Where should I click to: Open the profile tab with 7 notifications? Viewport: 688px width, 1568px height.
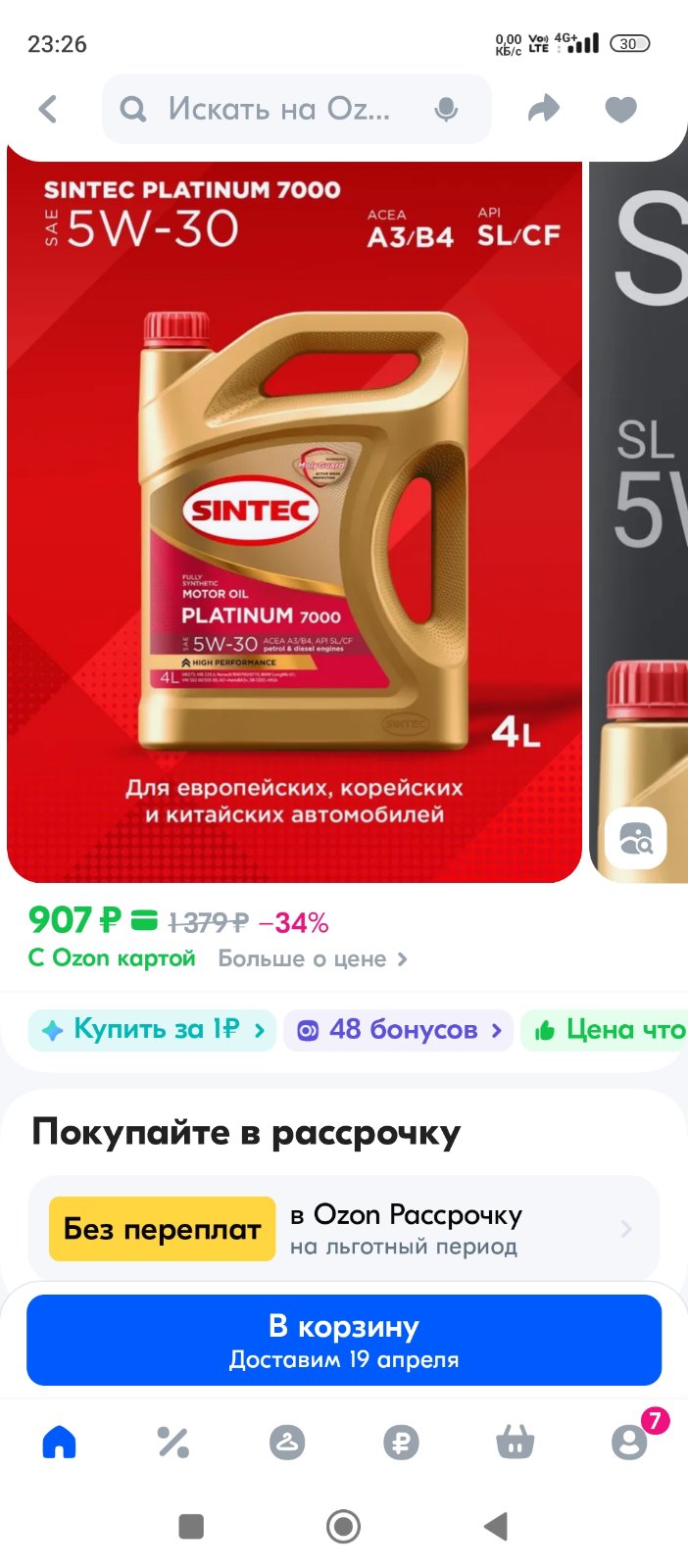click(x=630, y=1441)
